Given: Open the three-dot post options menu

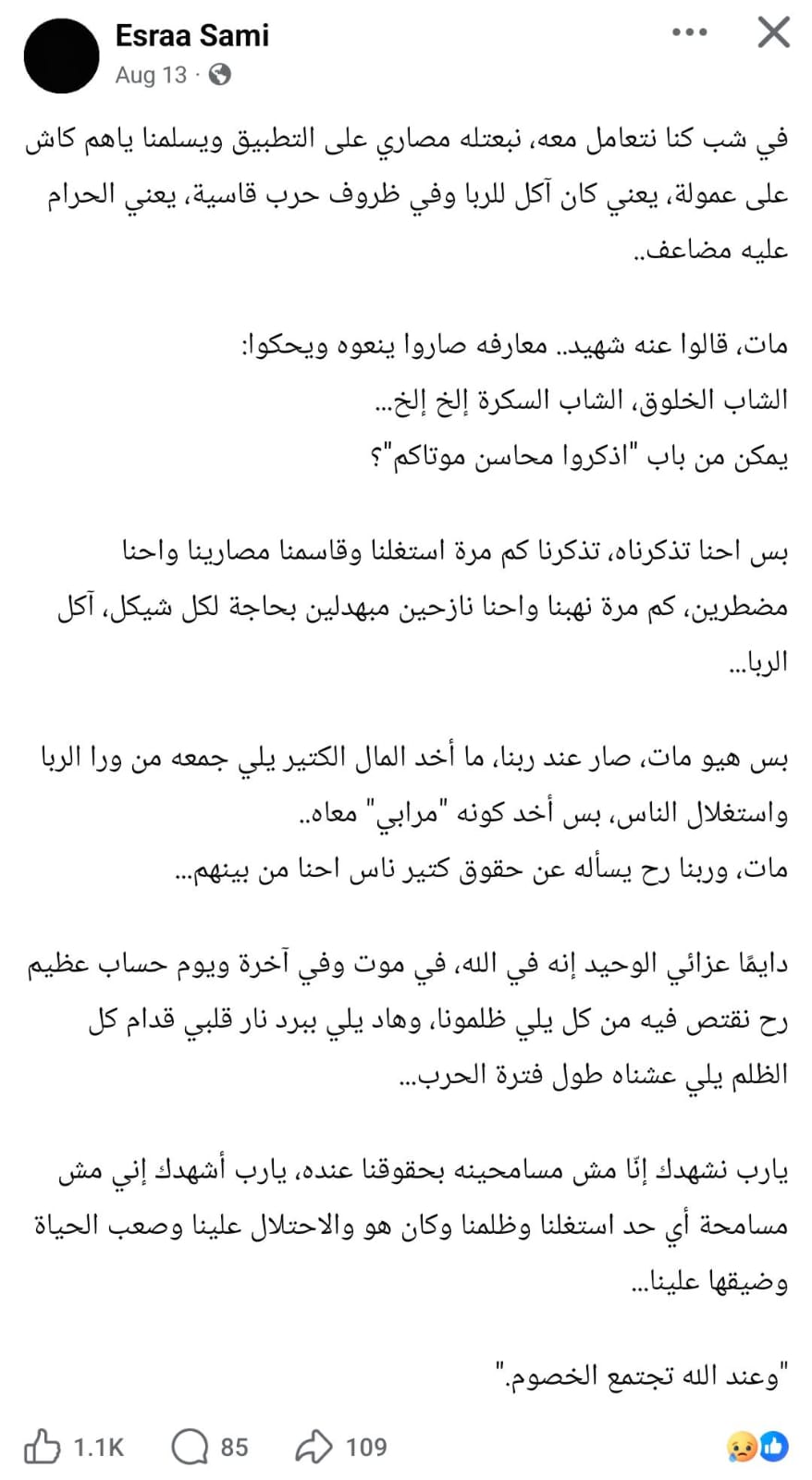Looking at the screenshot, I should [689, 32].
